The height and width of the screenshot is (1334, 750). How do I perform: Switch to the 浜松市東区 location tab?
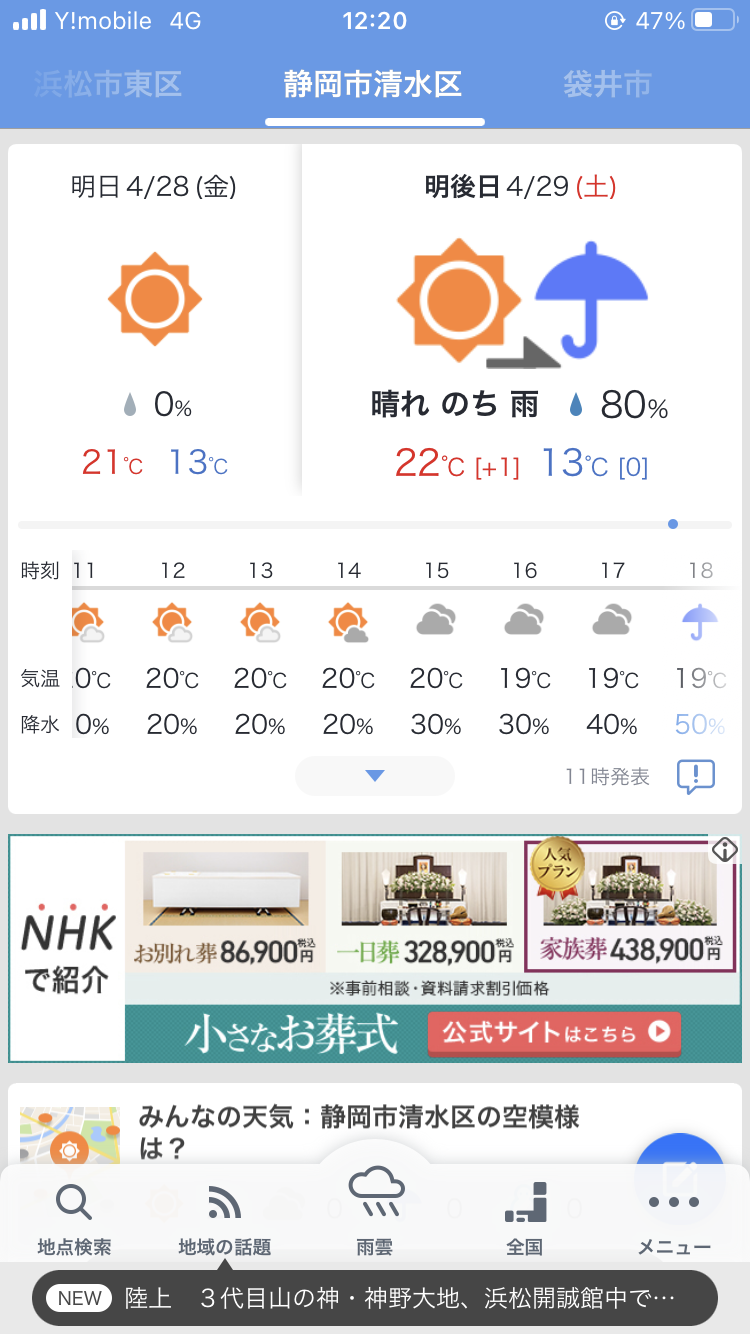108,84
